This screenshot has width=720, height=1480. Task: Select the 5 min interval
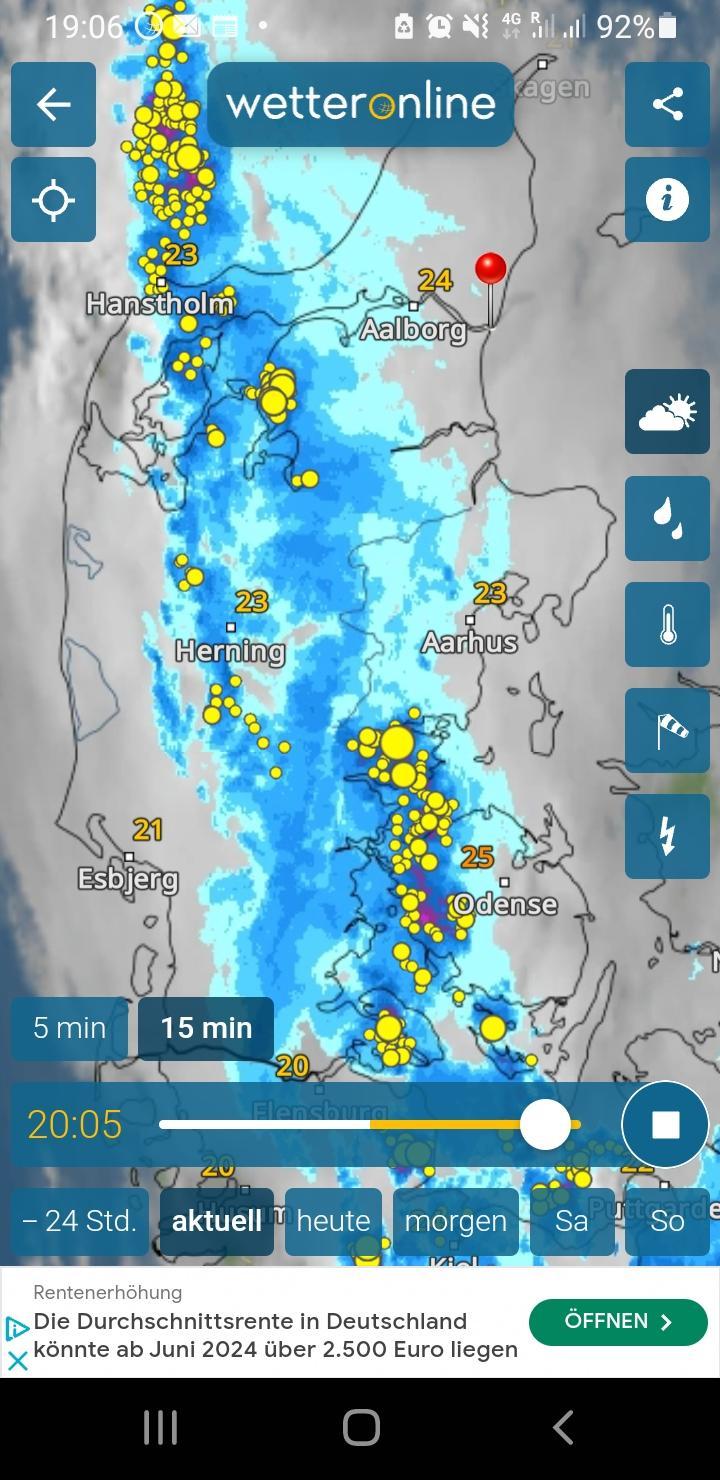69,1028
